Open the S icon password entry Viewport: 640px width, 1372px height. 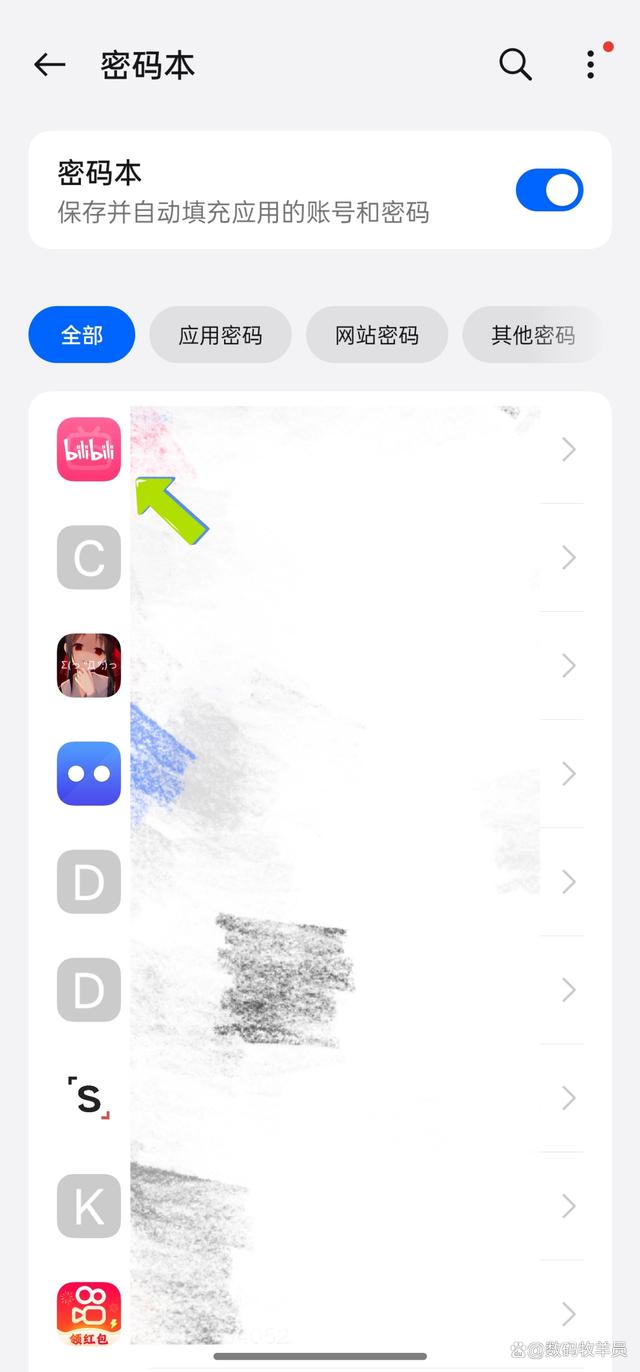pos(320,1098)
